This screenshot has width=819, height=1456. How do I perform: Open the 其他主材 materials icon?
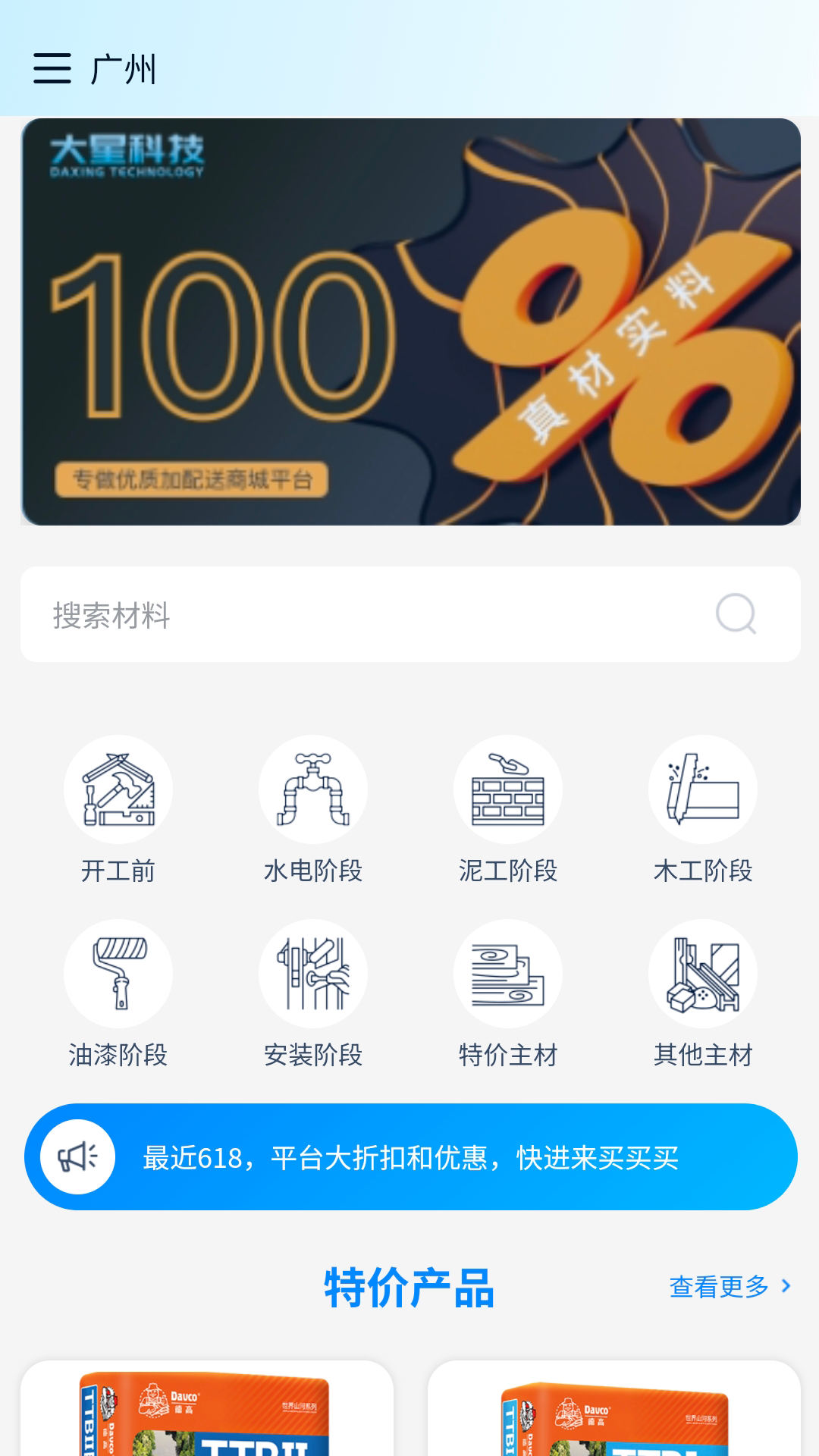click(702, 974)
